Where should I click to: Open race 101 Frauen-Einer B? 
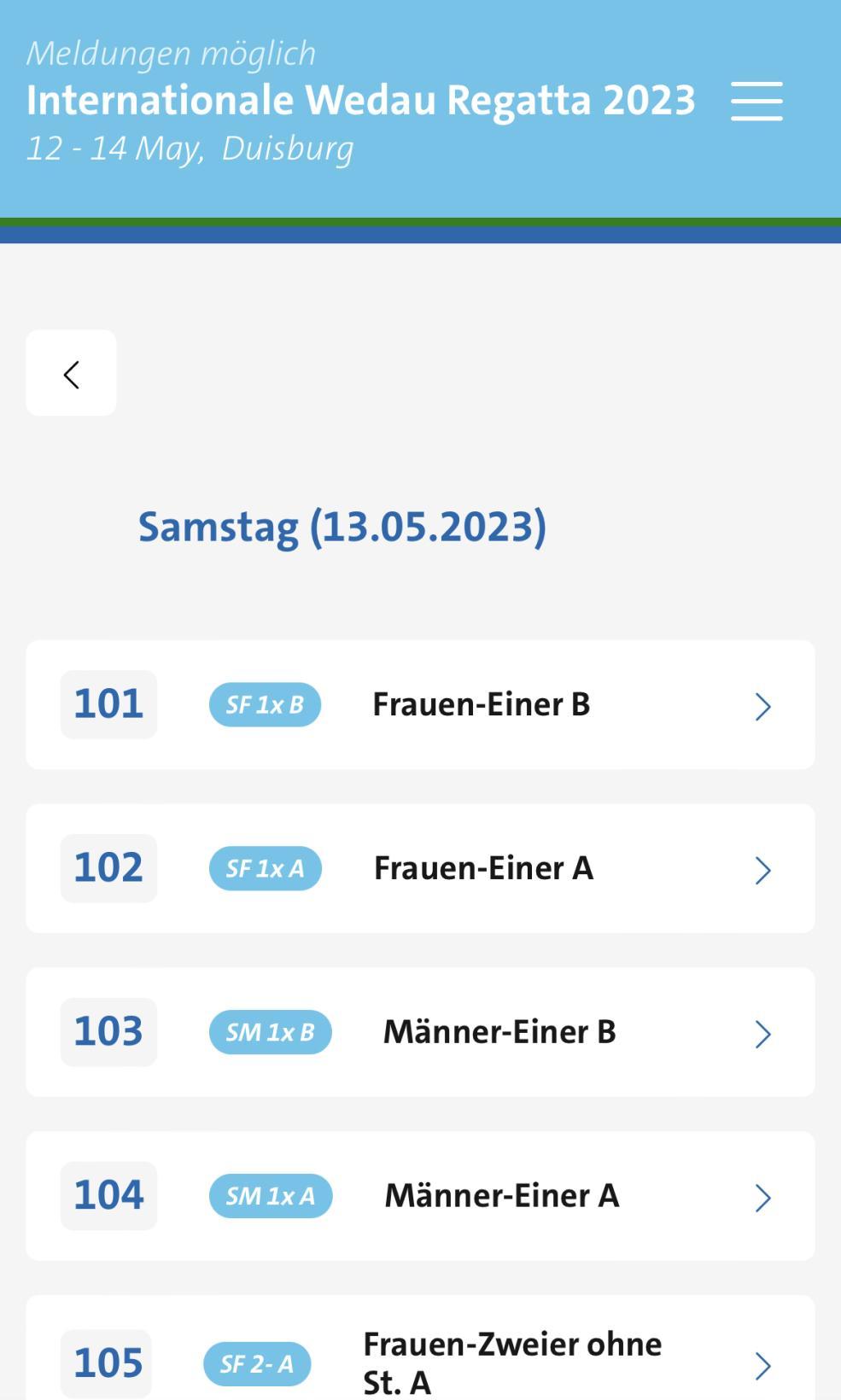tap(420, 705)
